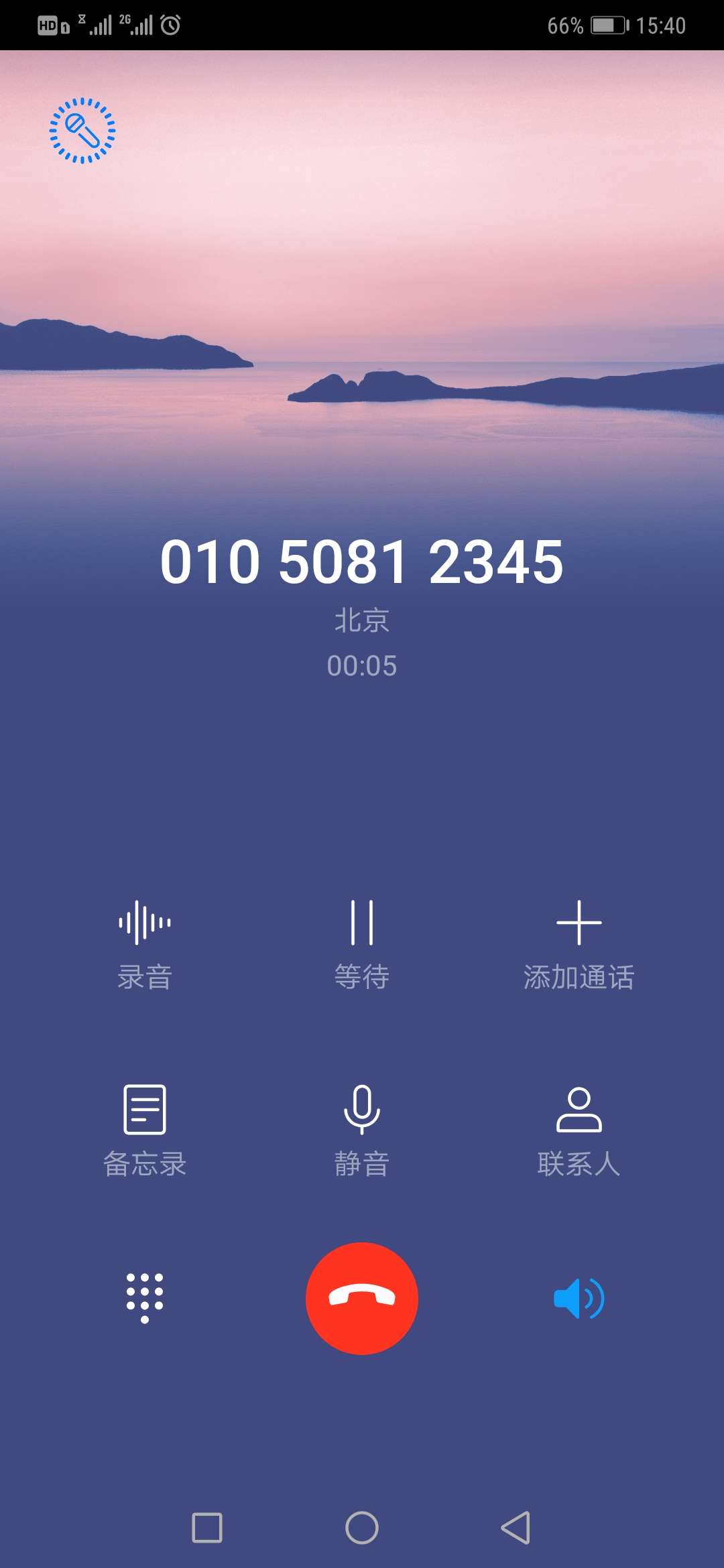This screenshot has width=724, height=1568.
Task: Open 备忘录 notes during the call
Action: tap(145, 1131)
